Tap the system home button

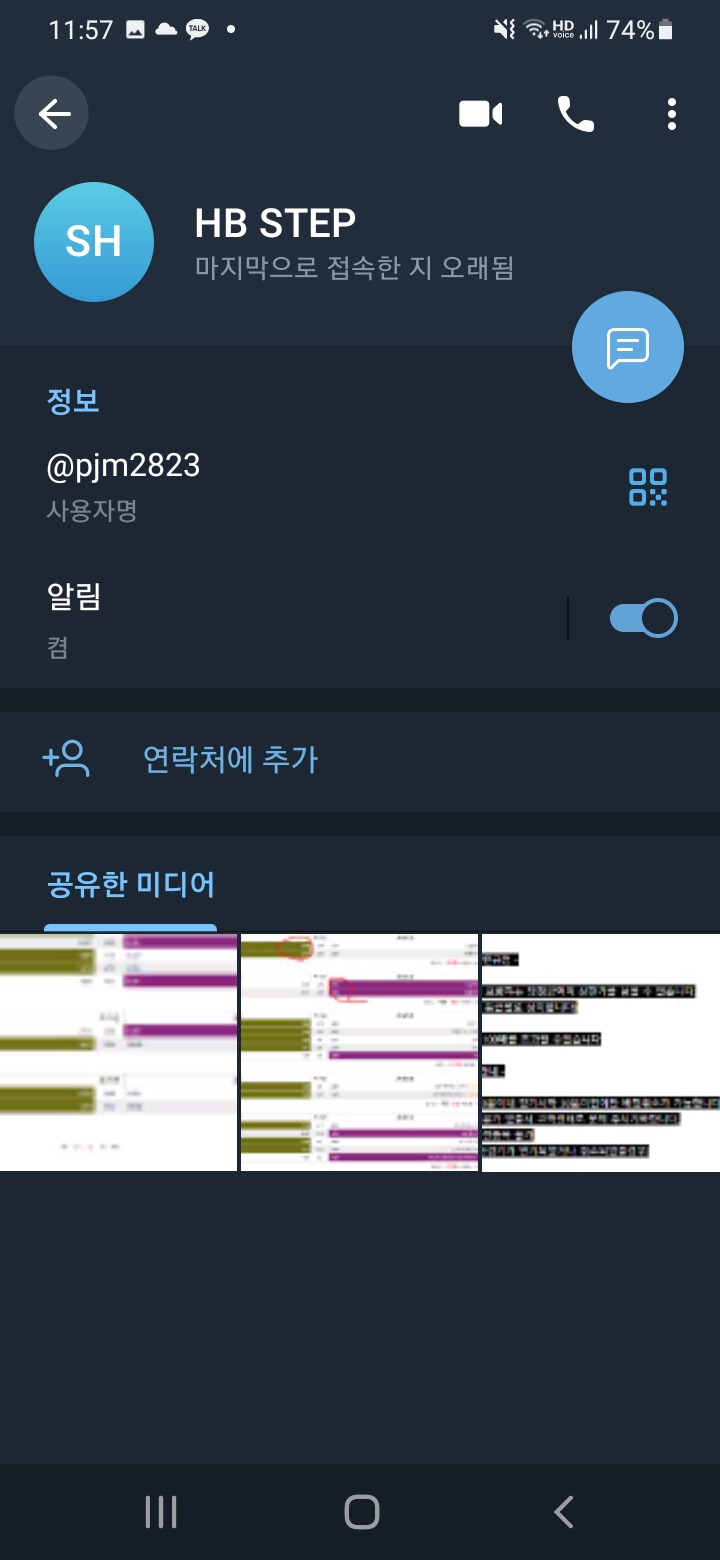(361, 1511)
